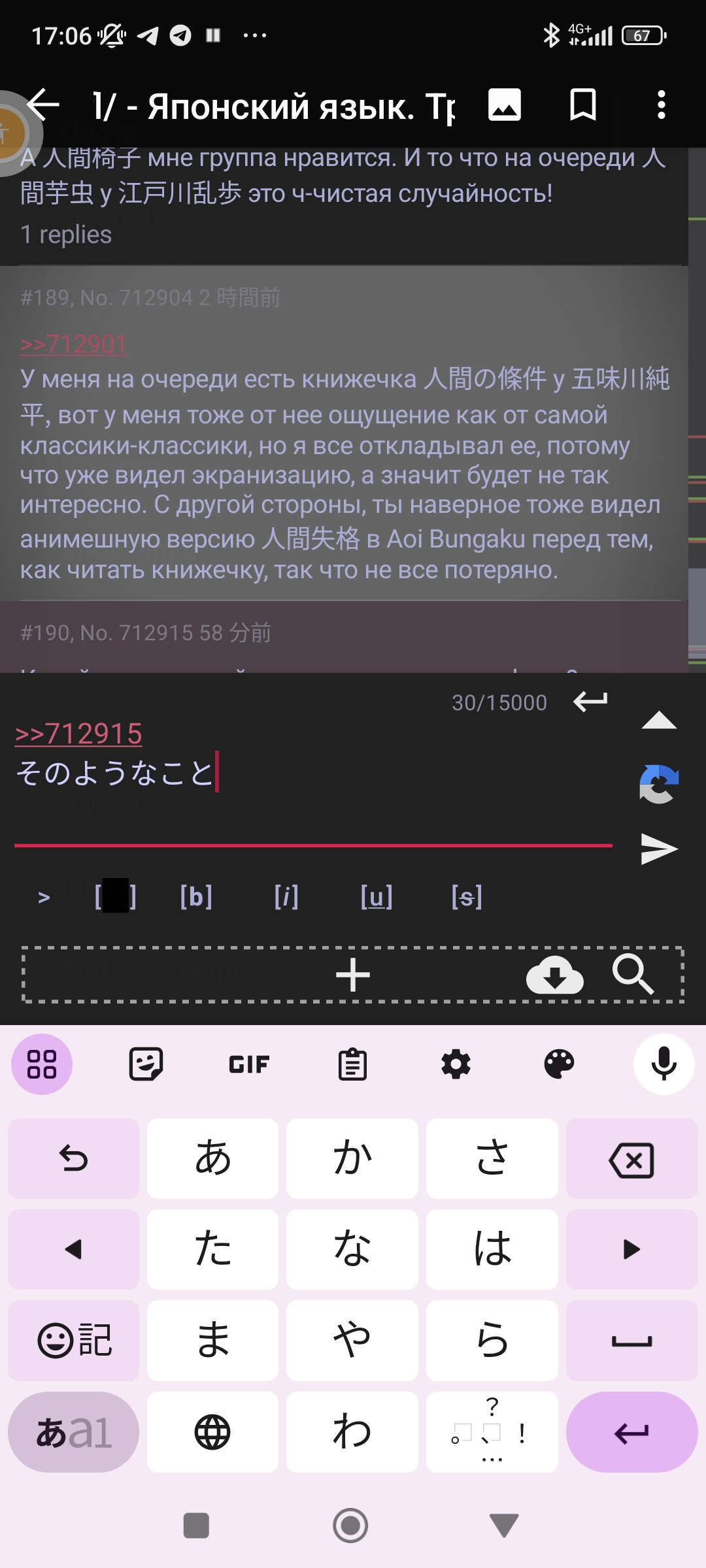
Task: Open the thread image gallery icon
Action: pyautogui.click(x=505, y=105)
